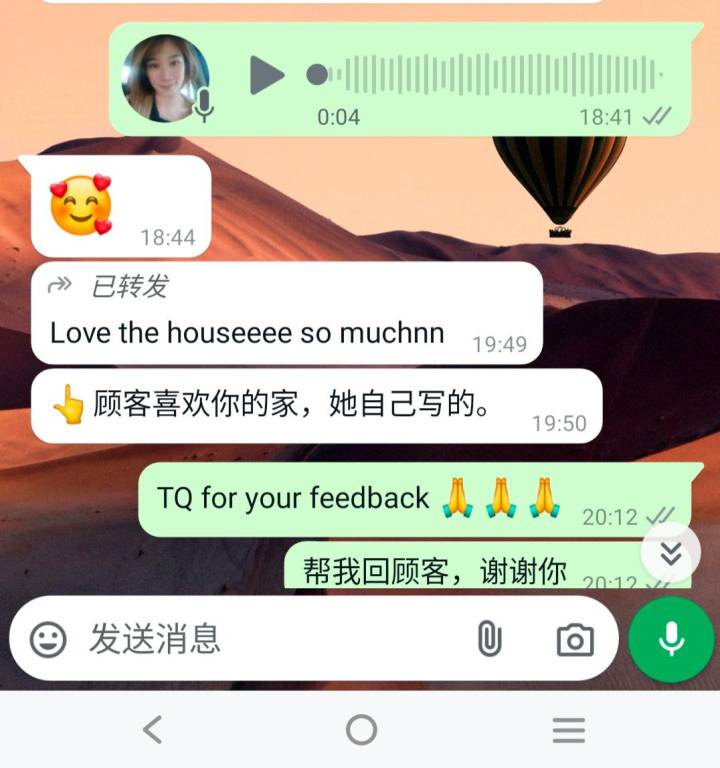The image size is (720, 768).
Task: Tap the green microphone record button
Action: [671, 639]
